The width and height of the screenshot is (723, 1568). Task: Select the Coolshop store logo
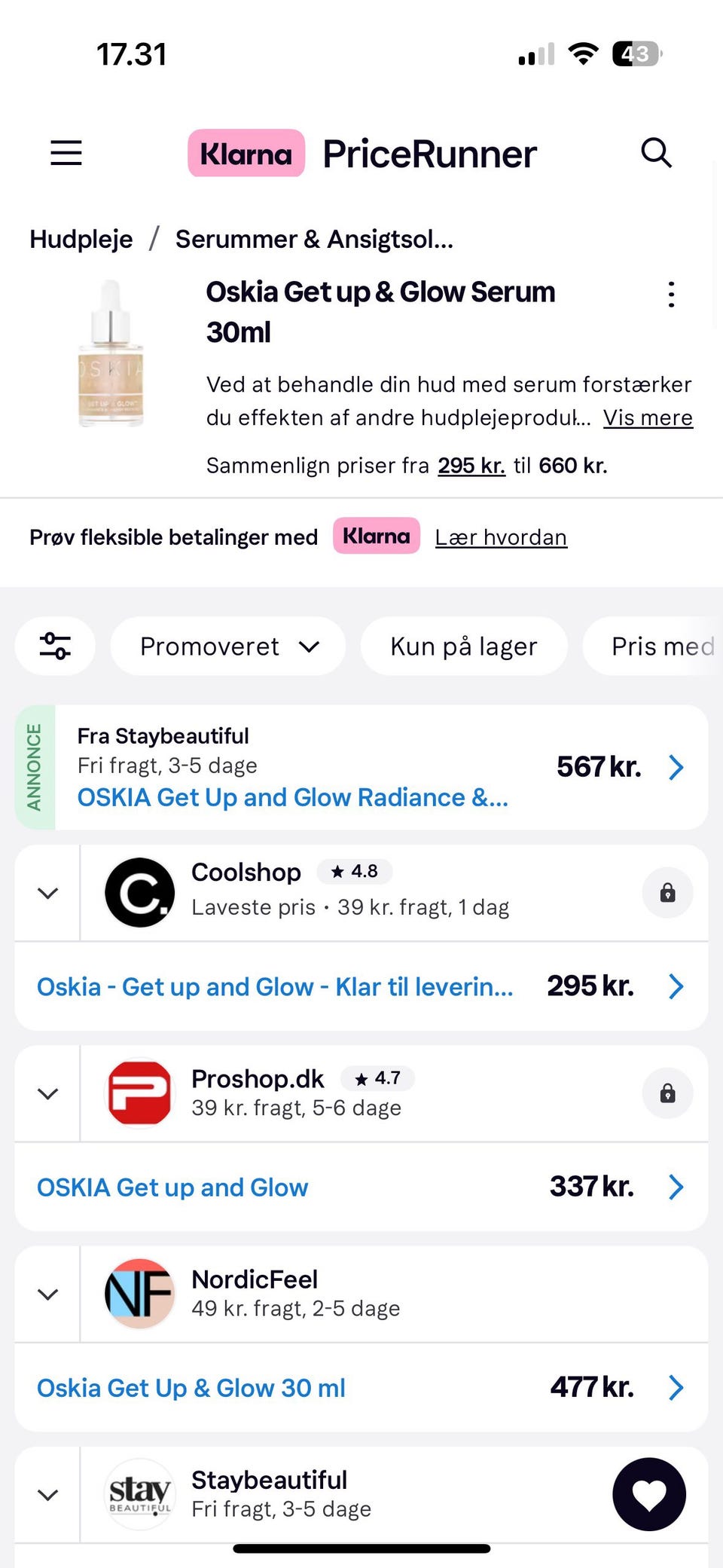pyautogui.click(x=139, y=892)
